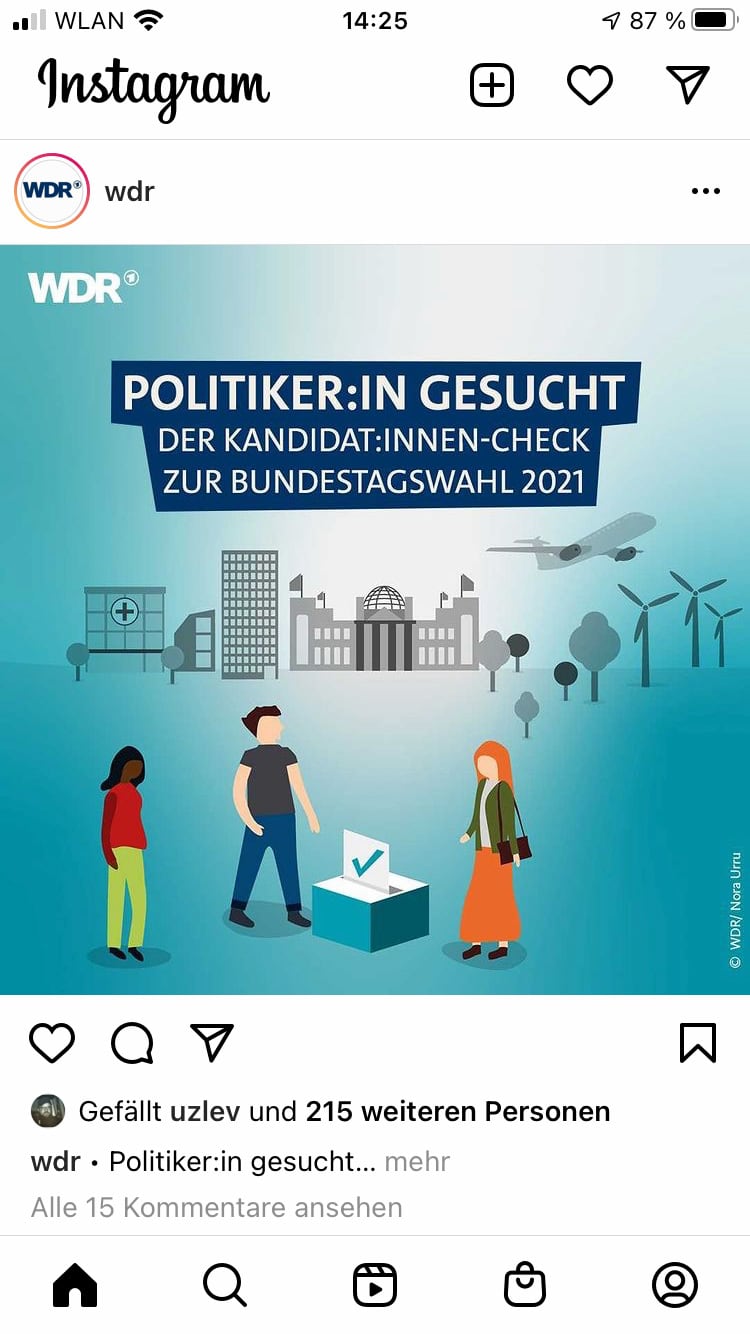Screen dimensions: 750x1334
Task: Like the wdr post
Action: click(52, 1043)
